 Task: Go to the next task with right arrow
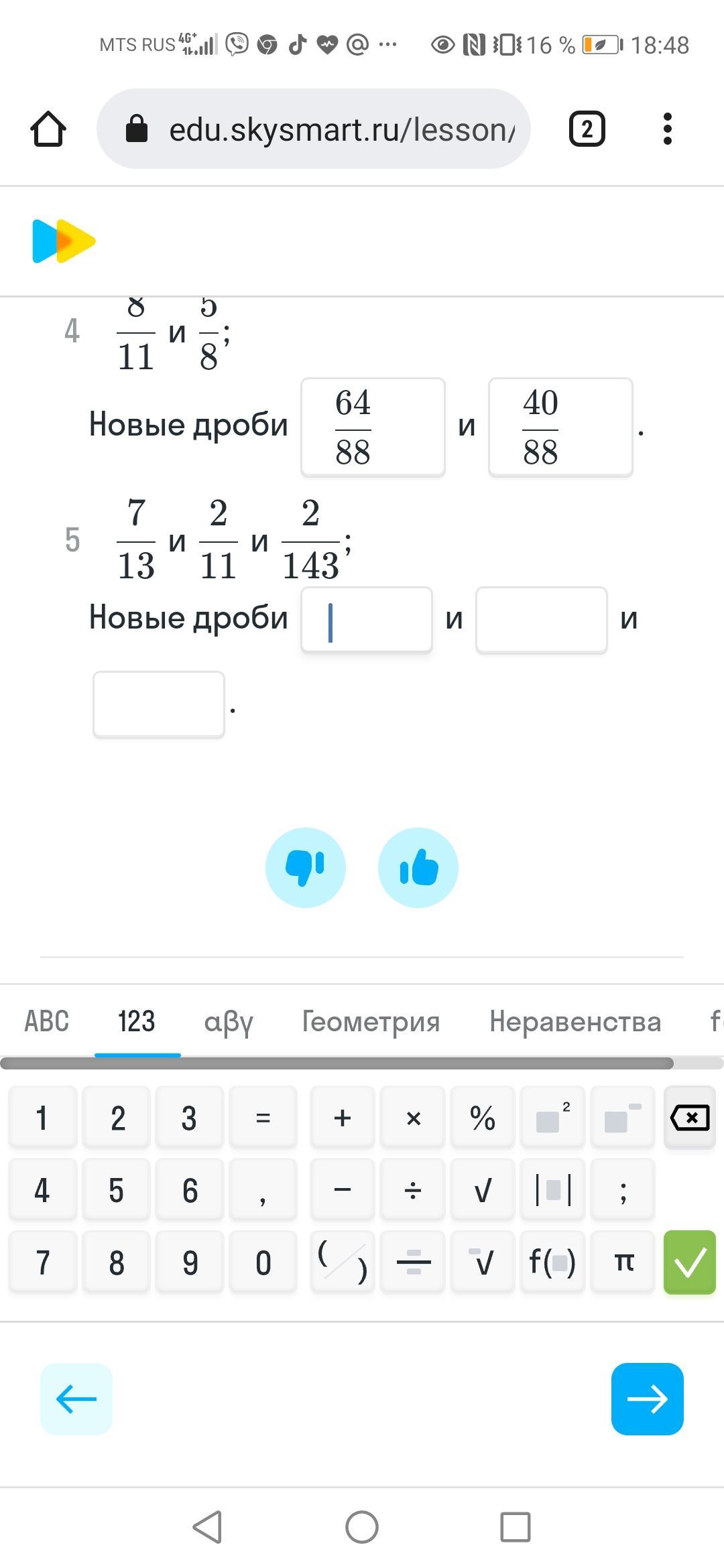(x=647, y=1399)
